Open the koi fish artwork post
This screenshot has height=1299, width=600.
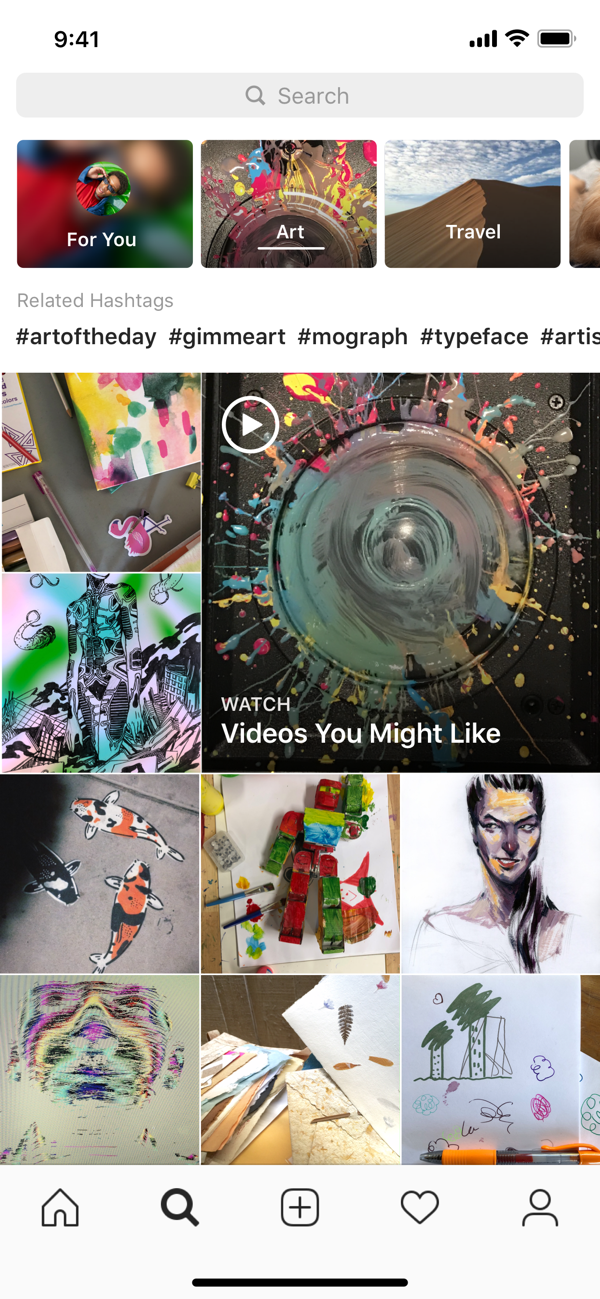100,873
